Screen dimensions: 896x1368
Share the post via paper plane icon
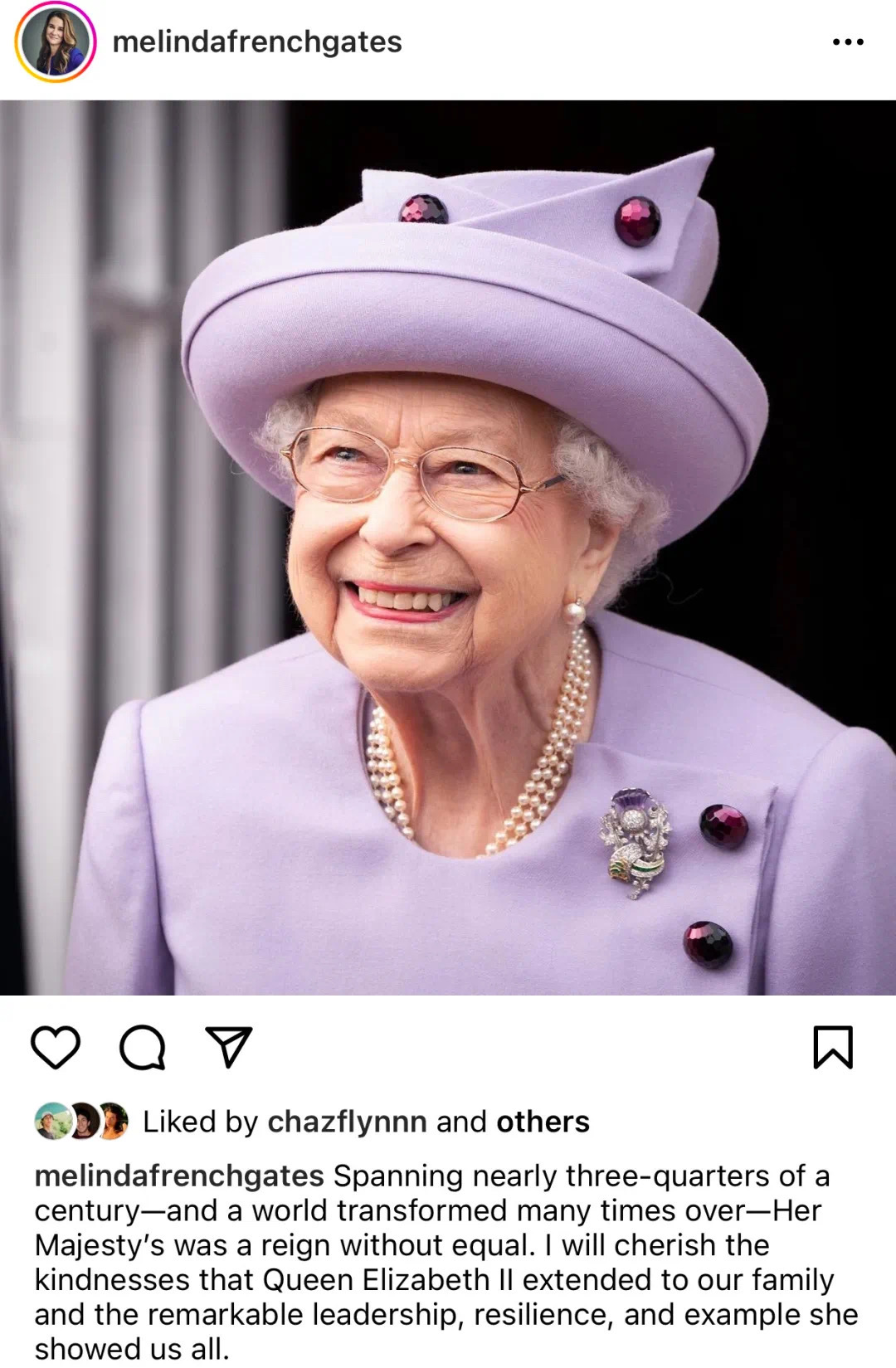pyautogui.click(x=228, y=1047)
